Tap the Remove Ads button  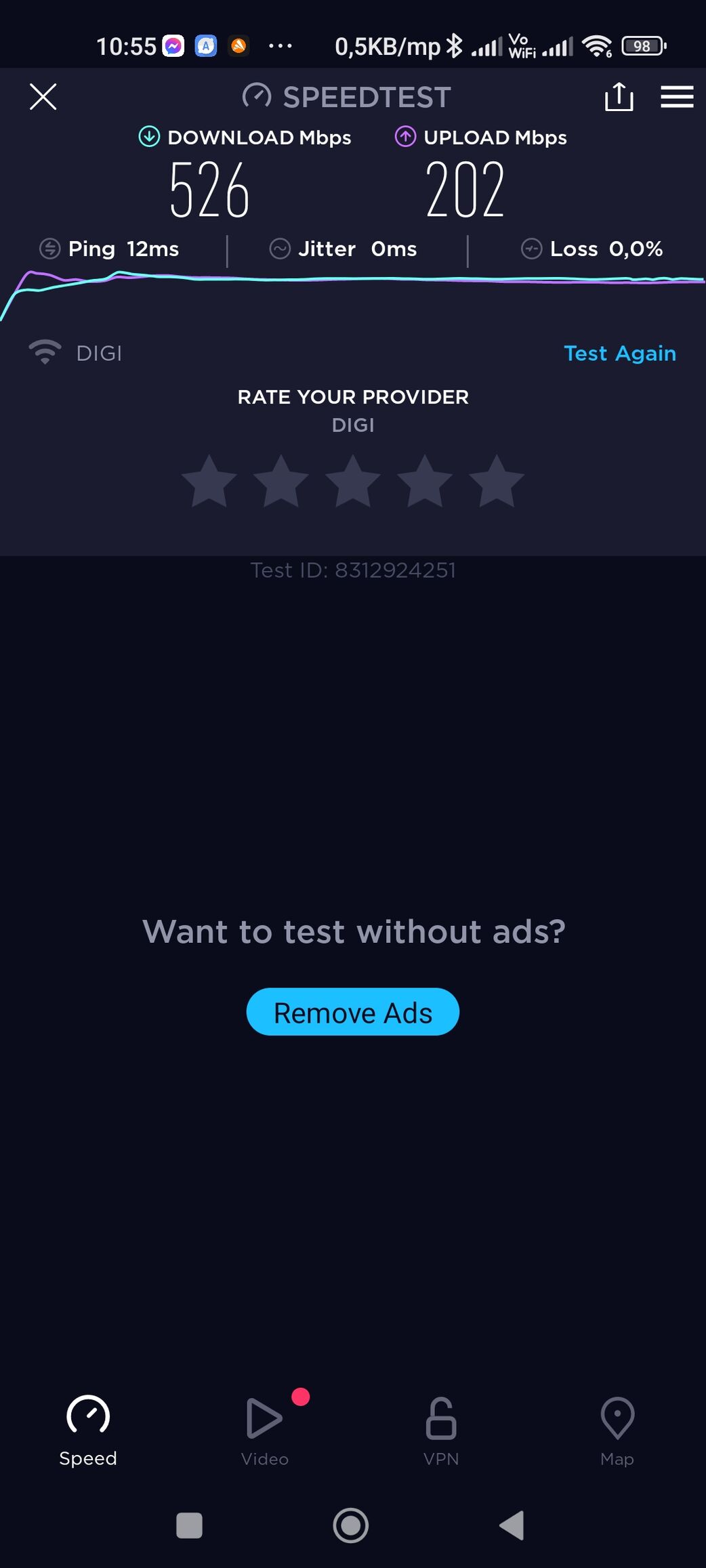(x=353, y=1012)
